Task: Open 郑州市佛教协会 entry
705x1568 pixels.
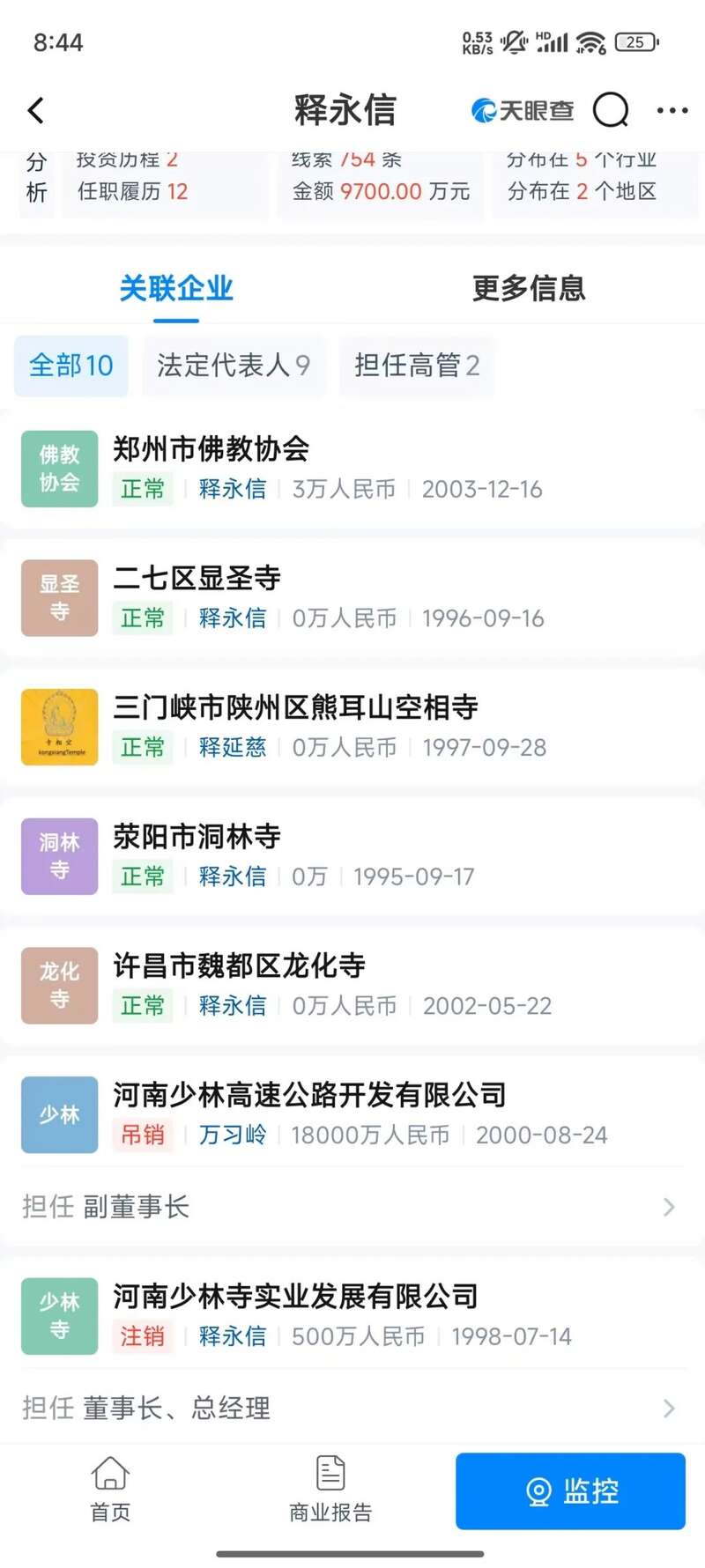Action: (352, 468)
